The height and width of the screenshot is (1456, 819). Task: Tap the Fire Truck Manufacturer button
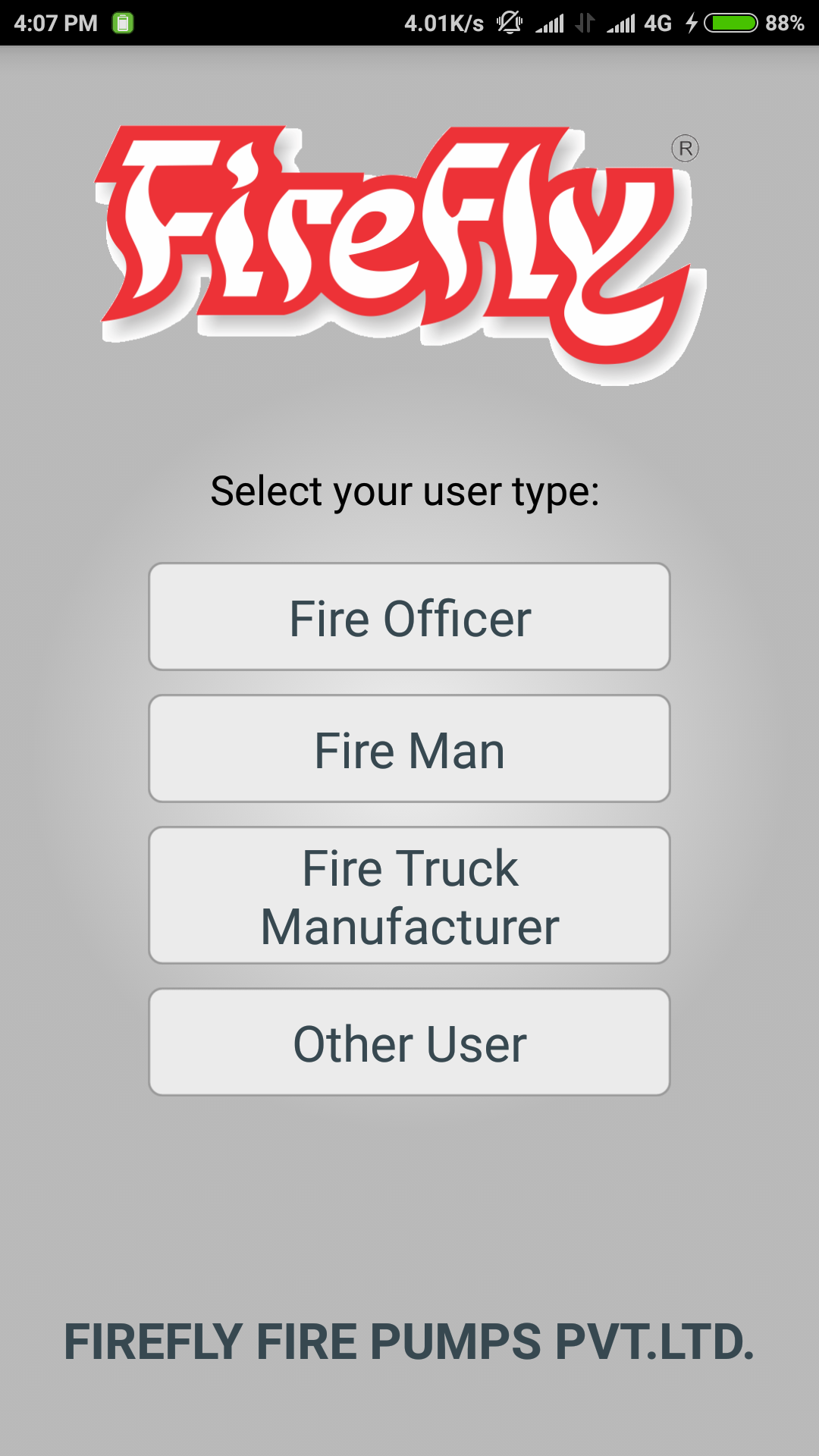[409, 896]
